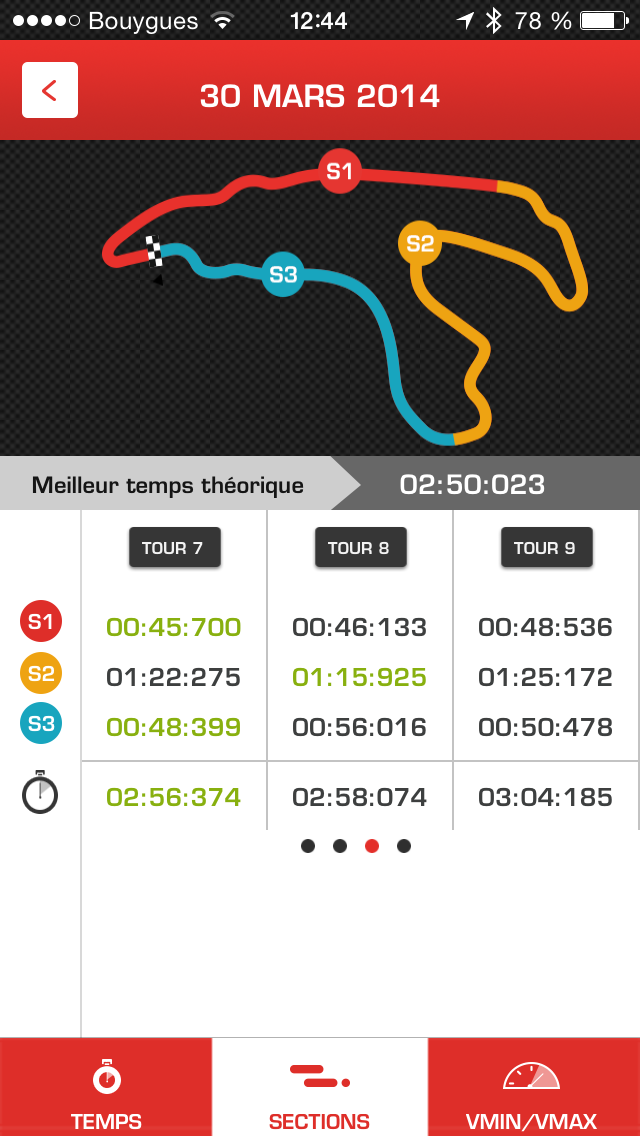Viewport: 640px width, 1136px height.
Task: Open the Vmin/Vmax tab
Action: 532,1088
